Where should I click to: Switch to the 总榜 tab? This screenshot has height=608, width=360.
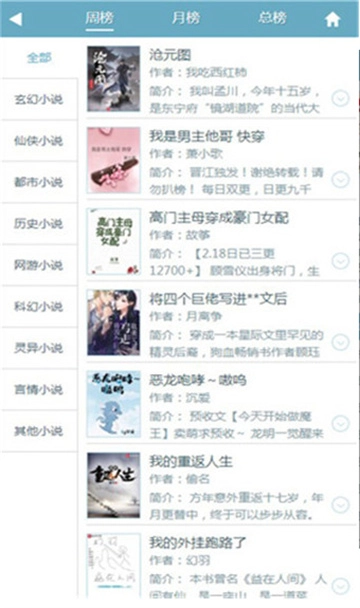(x=272, y=18)
